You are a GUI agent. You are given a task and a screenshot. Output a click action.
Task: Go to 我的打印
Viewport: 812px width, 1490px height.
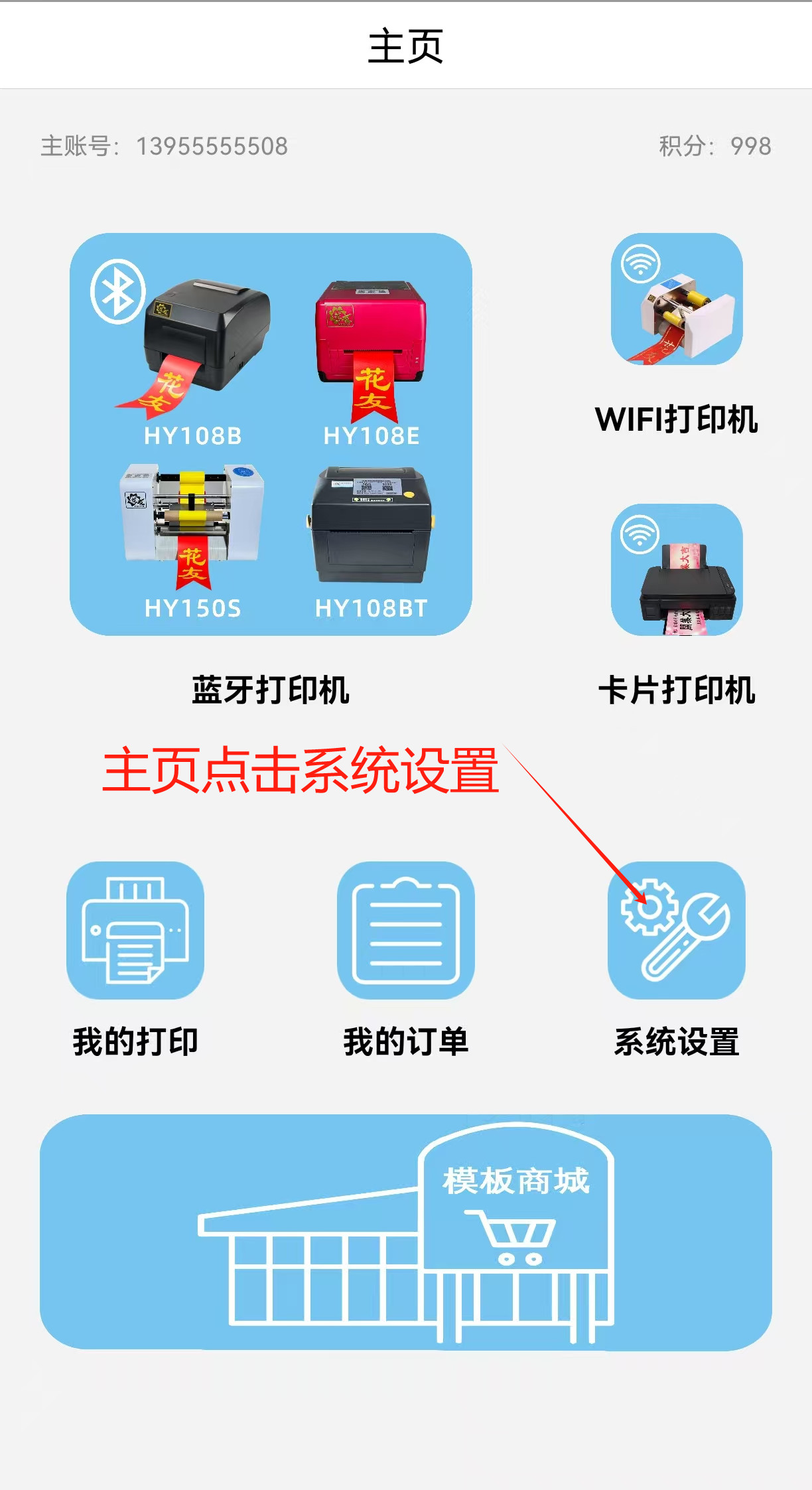tap(135, 931)
